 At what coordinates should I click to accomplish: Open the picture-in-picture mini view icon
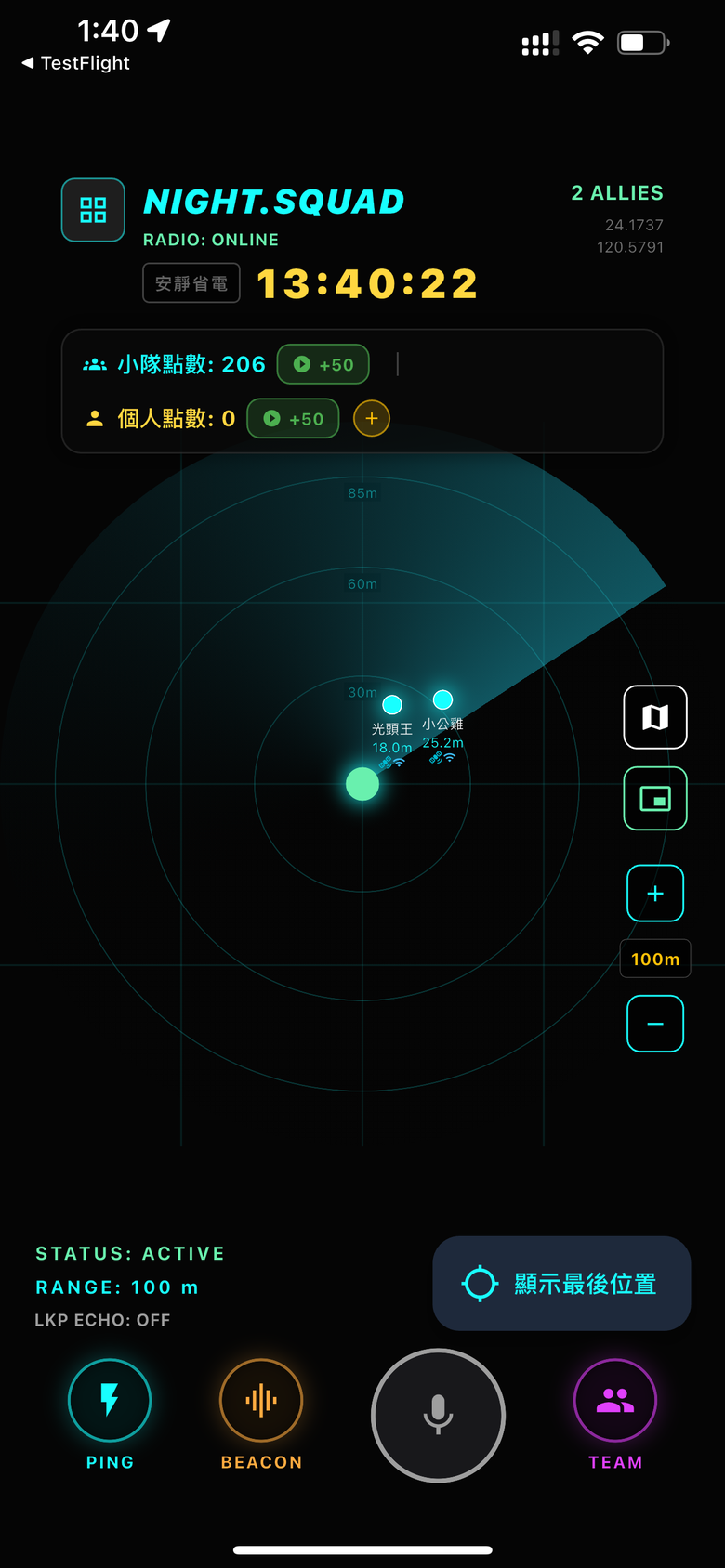pyautogui.click(x=655, y=799)
